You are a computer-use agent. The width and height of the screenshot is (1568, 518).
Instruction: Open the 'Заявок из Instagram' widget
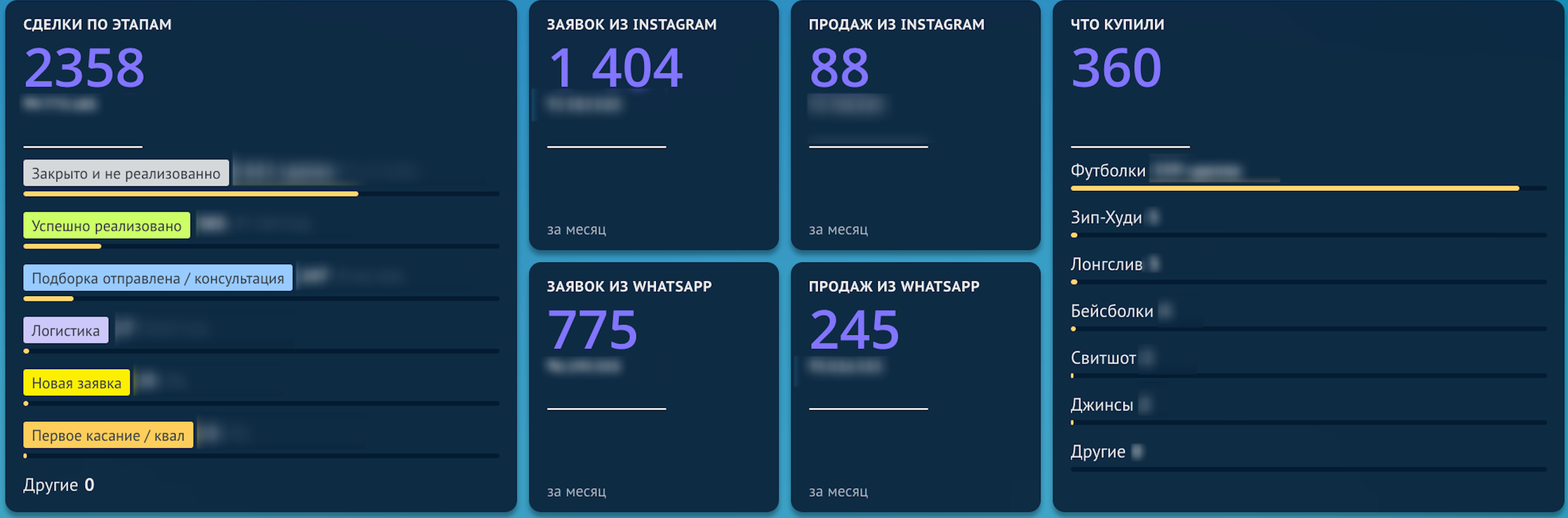(x=653, y=125)
